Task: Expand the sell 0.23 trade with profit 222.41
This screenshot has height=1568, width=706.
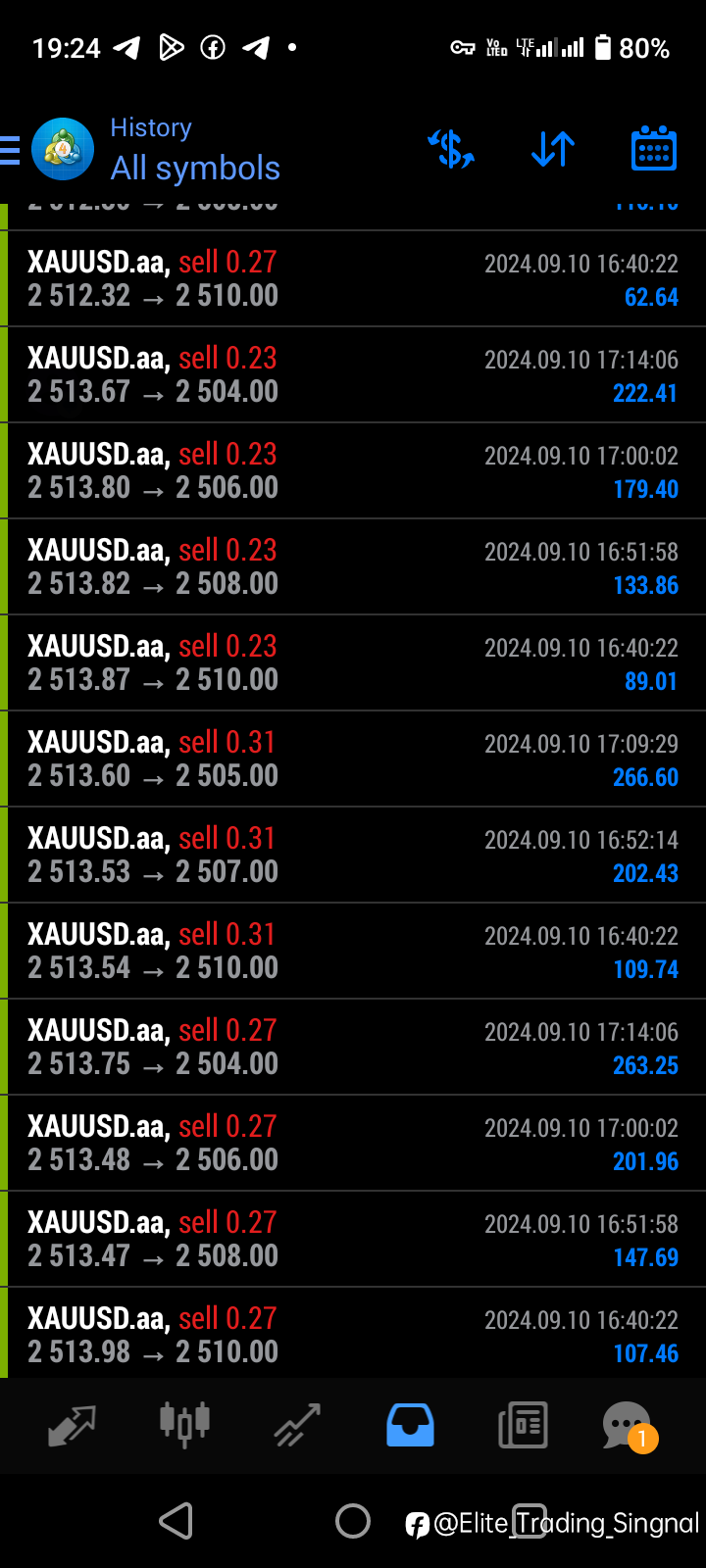Action: coord(353,375)
